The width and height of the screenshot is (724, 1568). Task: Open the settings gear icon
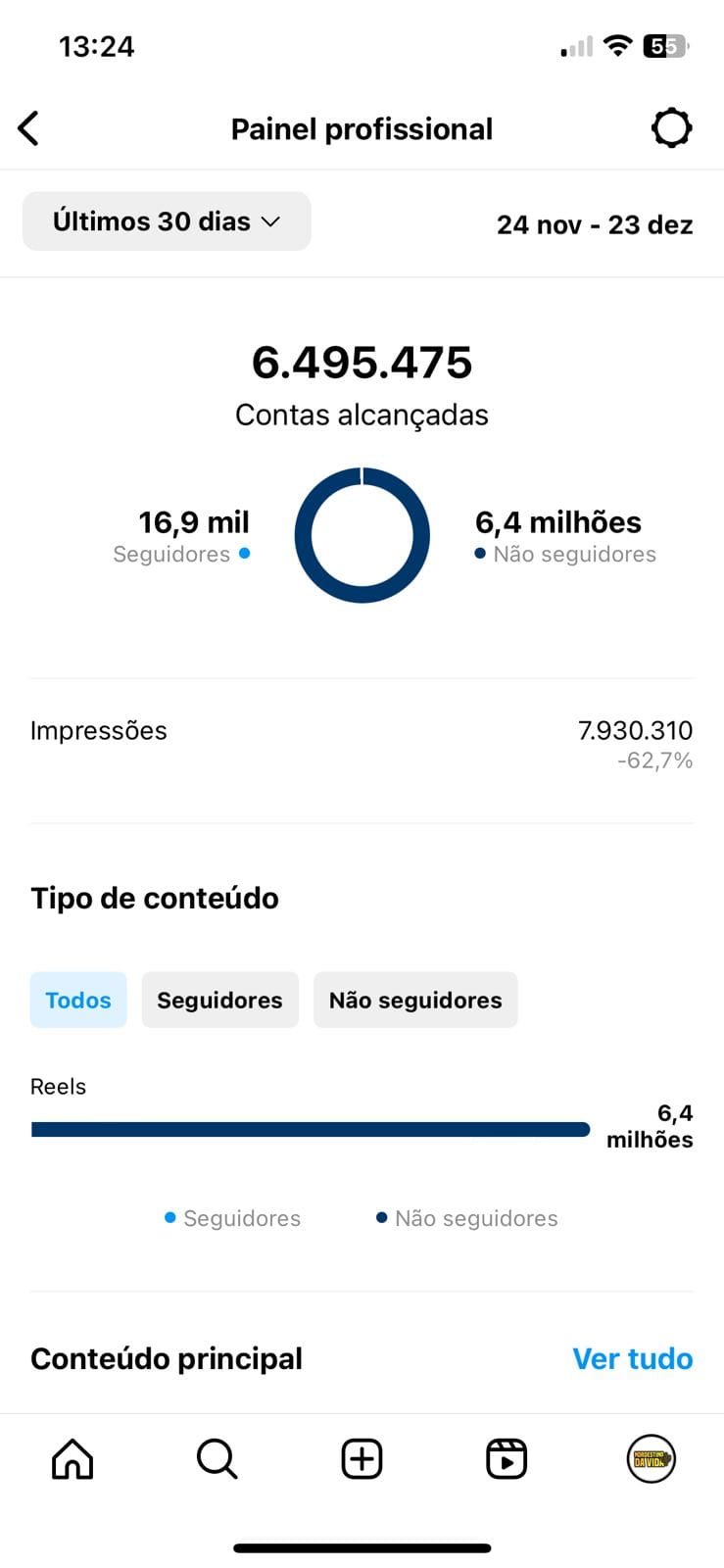(x=671, y=128)
